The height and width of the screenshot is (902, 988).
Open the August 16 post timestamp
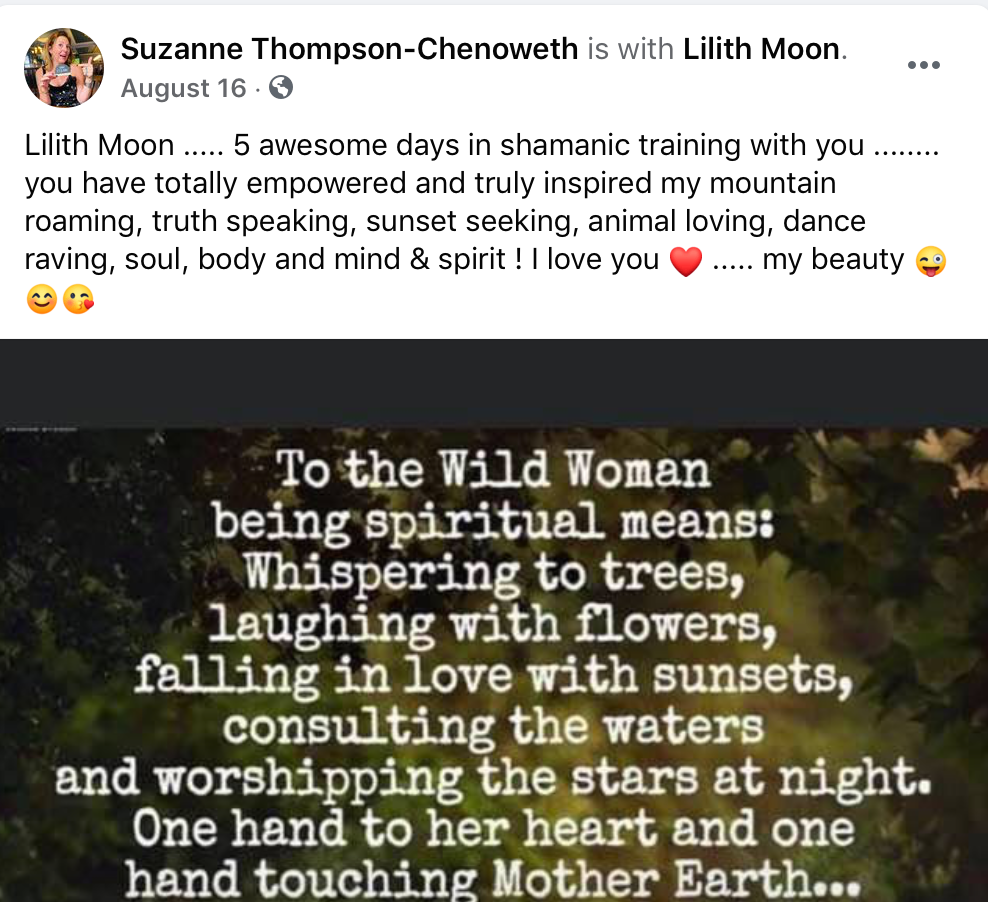coord(183,88)
